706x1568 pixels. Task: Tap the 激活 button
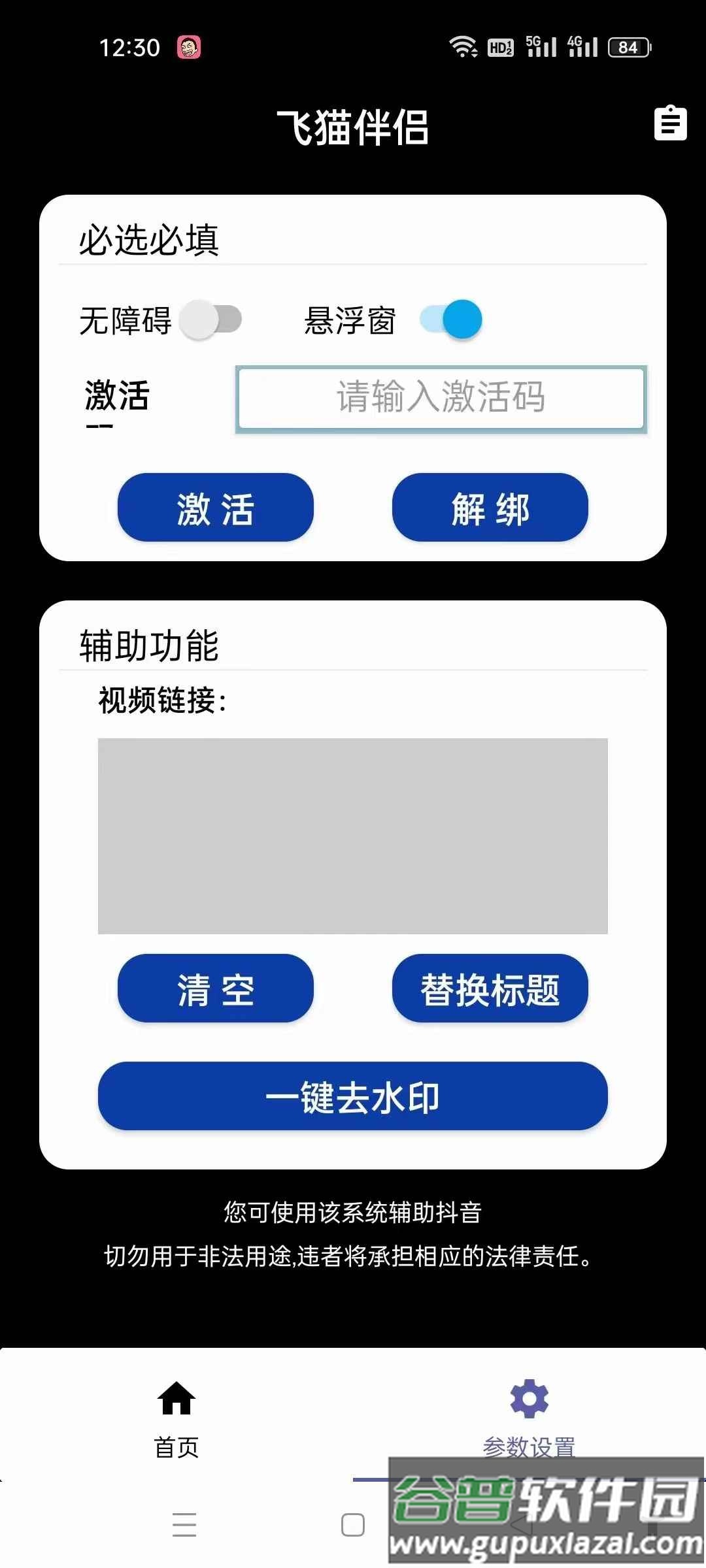[215, 508]
